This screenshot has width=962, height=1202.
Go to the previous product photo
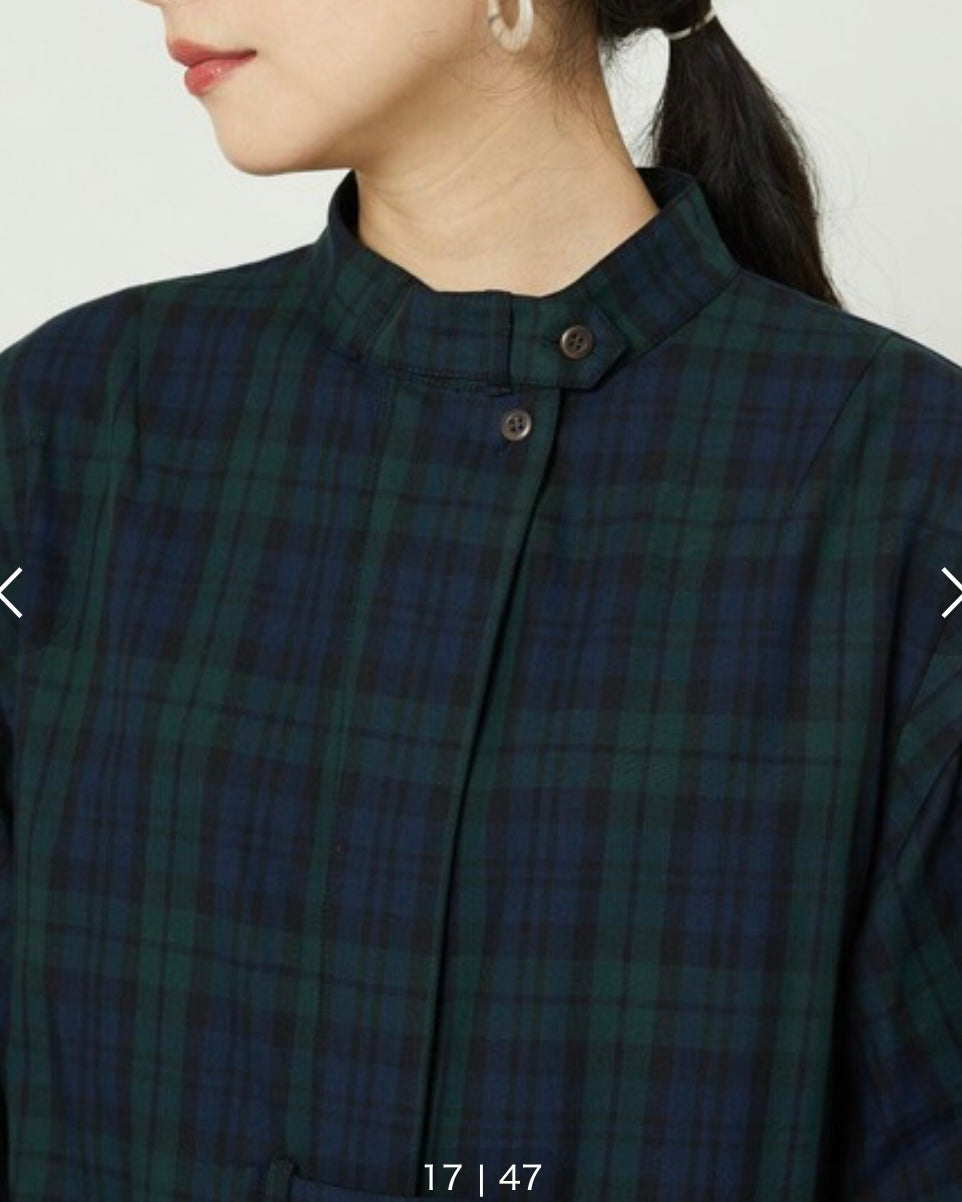(11, 593)
